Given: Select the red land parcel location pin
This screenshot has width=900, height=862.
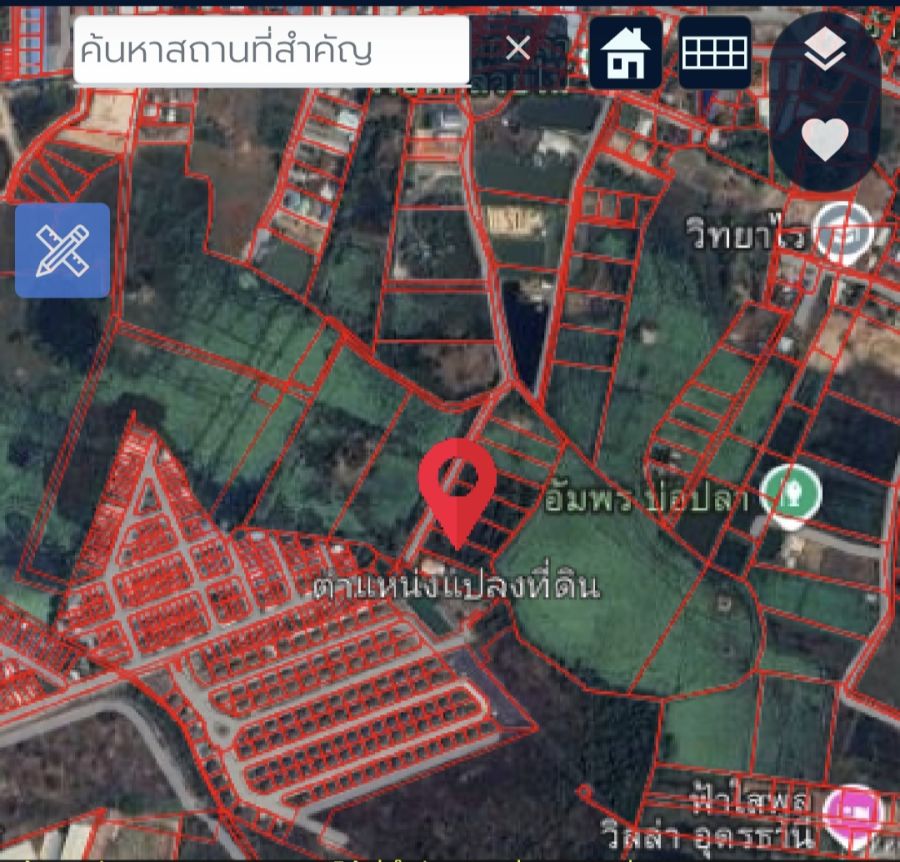Looking at the screenshot, I should pyautogui.click(x=457, y=487).
